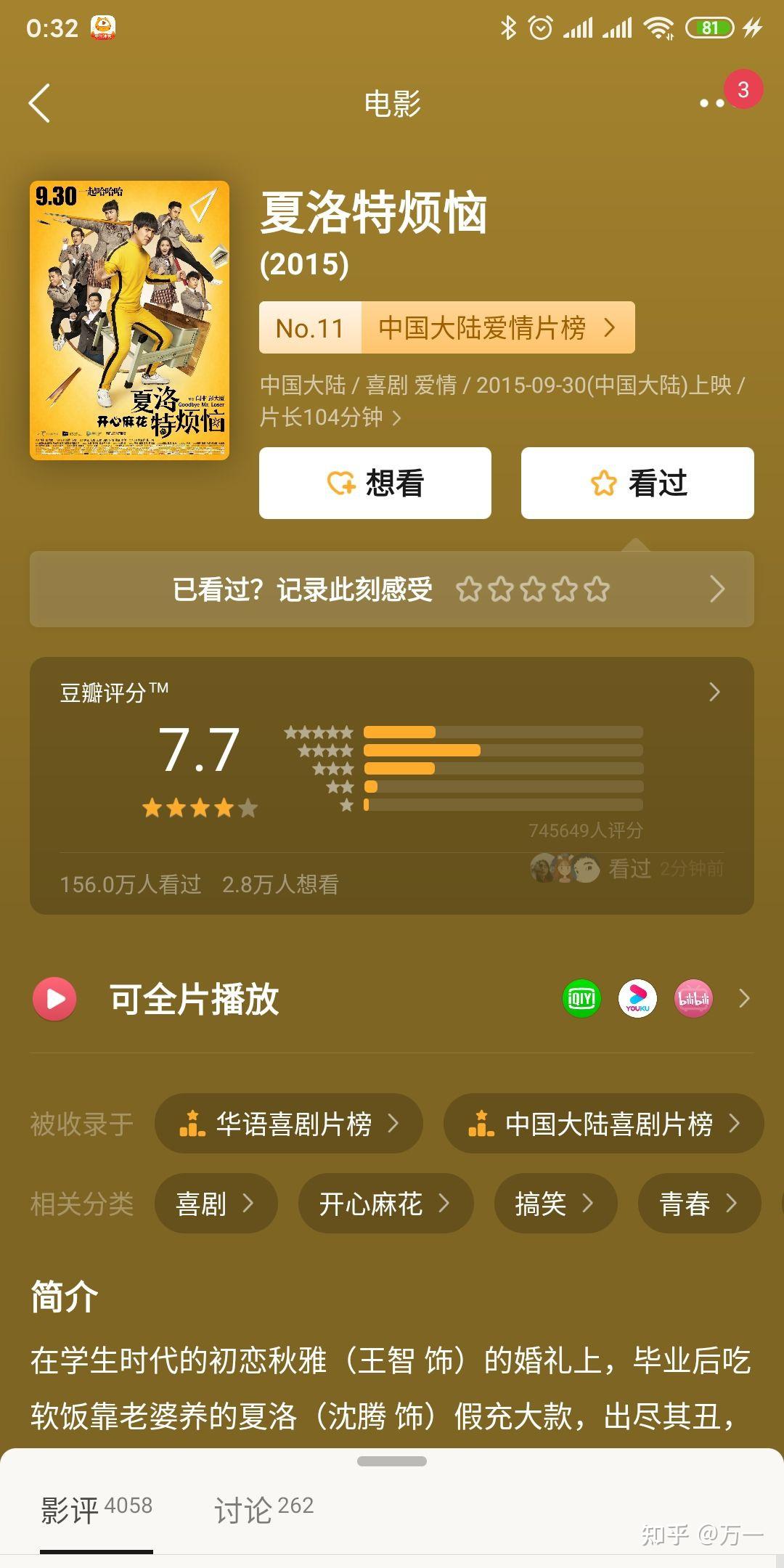Open the 华语喜剧片榜 ranking list
This screenshot has height=1568, width=784.
point(289,1123)
